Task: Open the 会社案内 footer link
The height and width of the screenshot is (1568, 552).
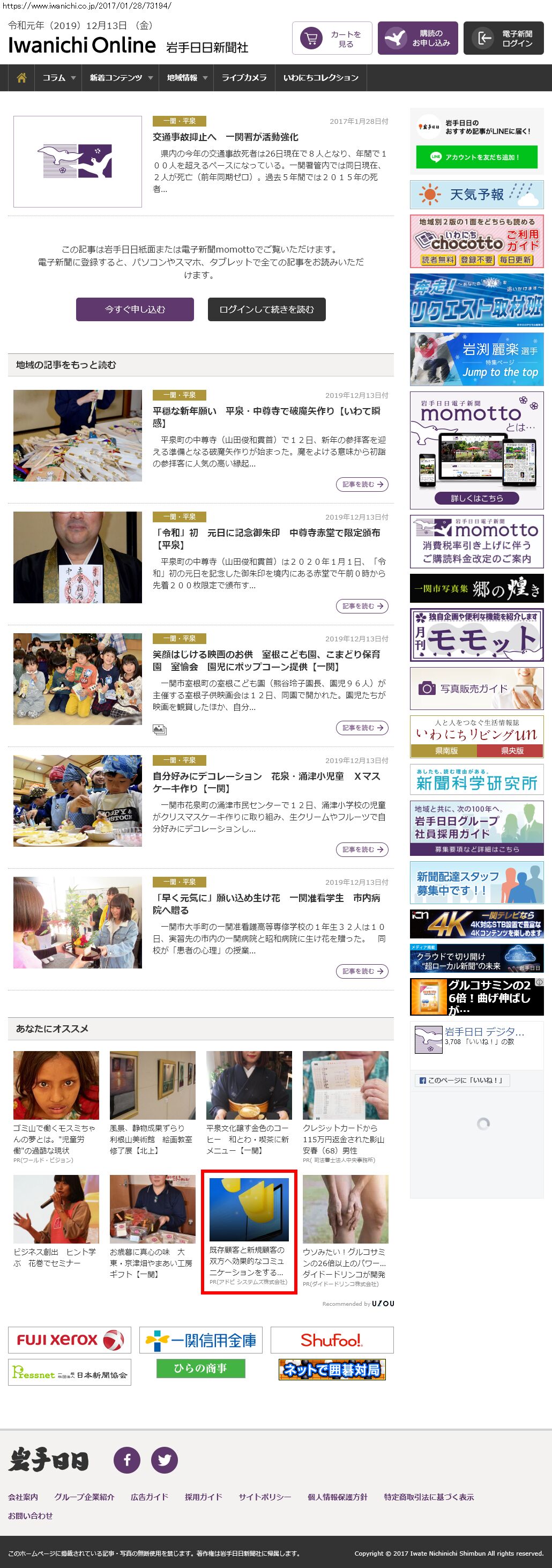Action: click(x=23, y=1497)
